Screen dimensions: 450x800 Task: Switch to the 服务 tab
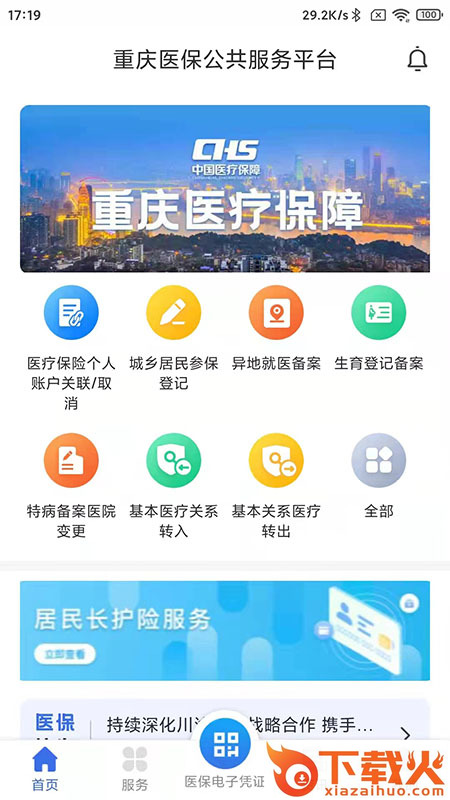point(135,769)
